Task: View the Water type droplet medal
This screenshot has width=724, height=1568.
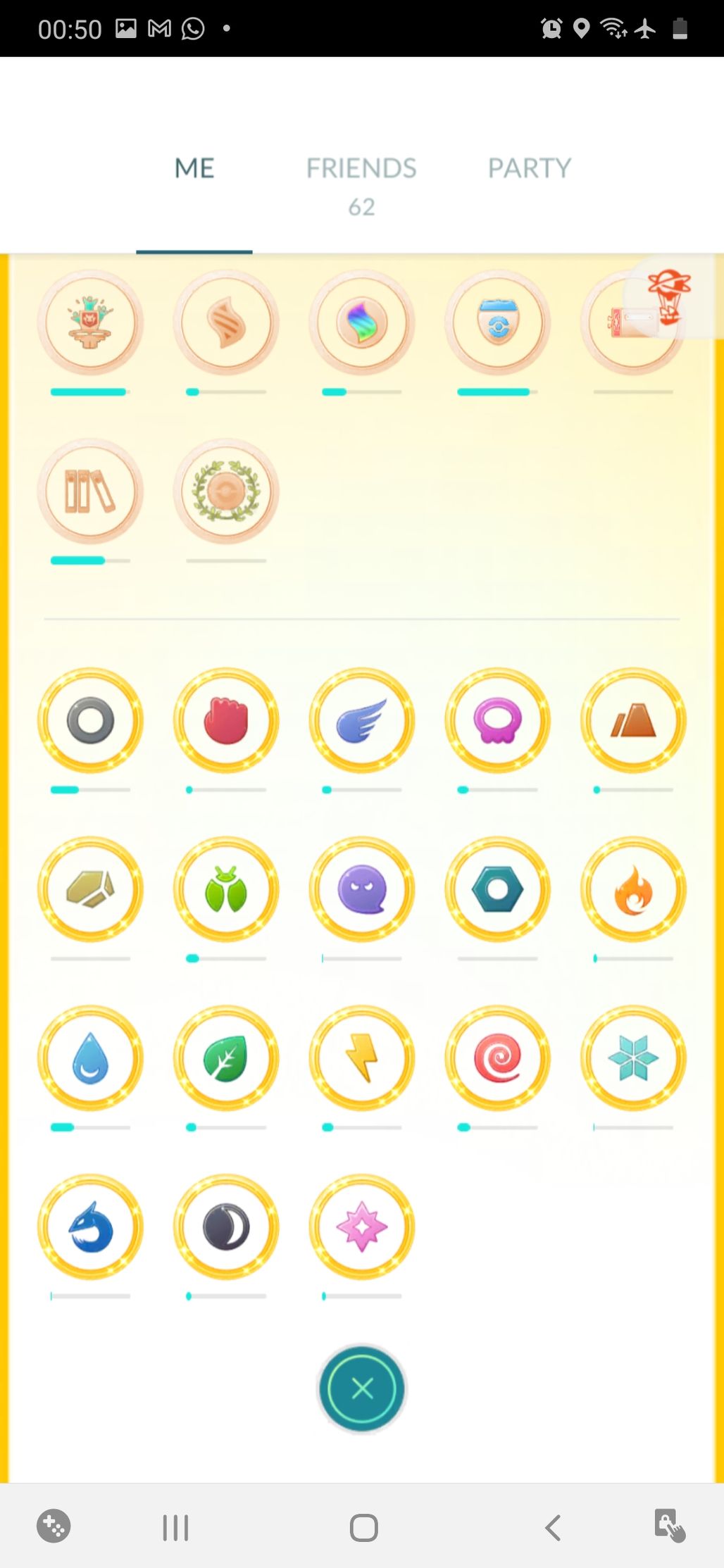Action: (x=90, y=1059)
